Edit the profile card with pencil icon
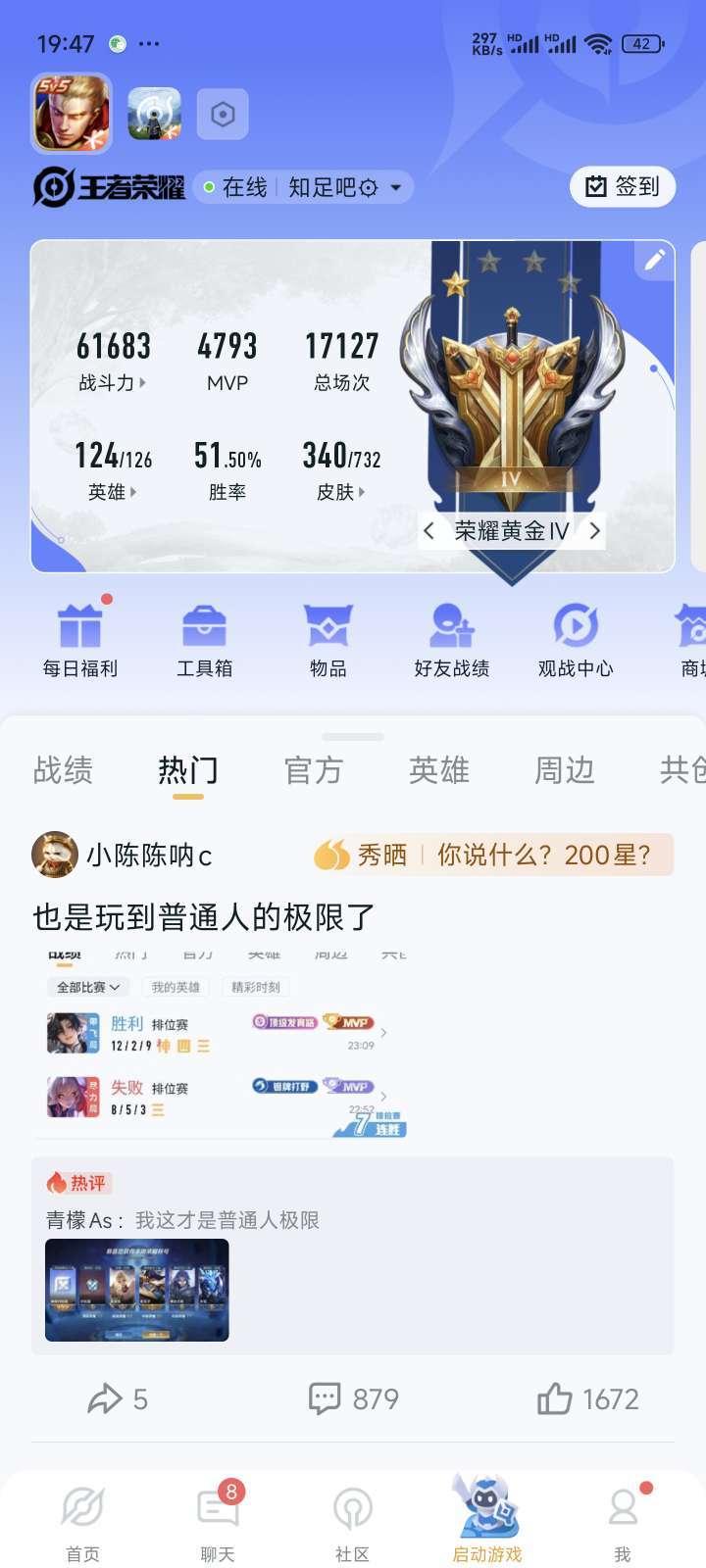The image size is (706, 1568). pos(654,260)
